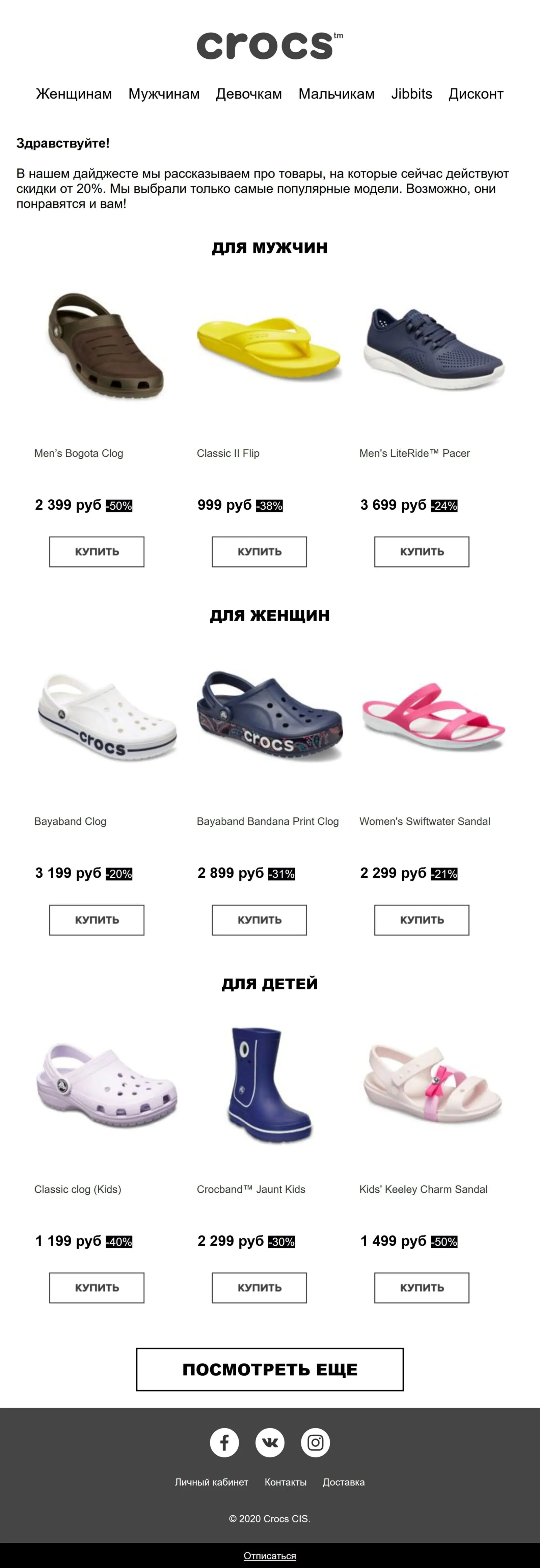The image size is (540, 1568).
Task: Open the Мужчинам category link
Action: (x=164, y=94)
